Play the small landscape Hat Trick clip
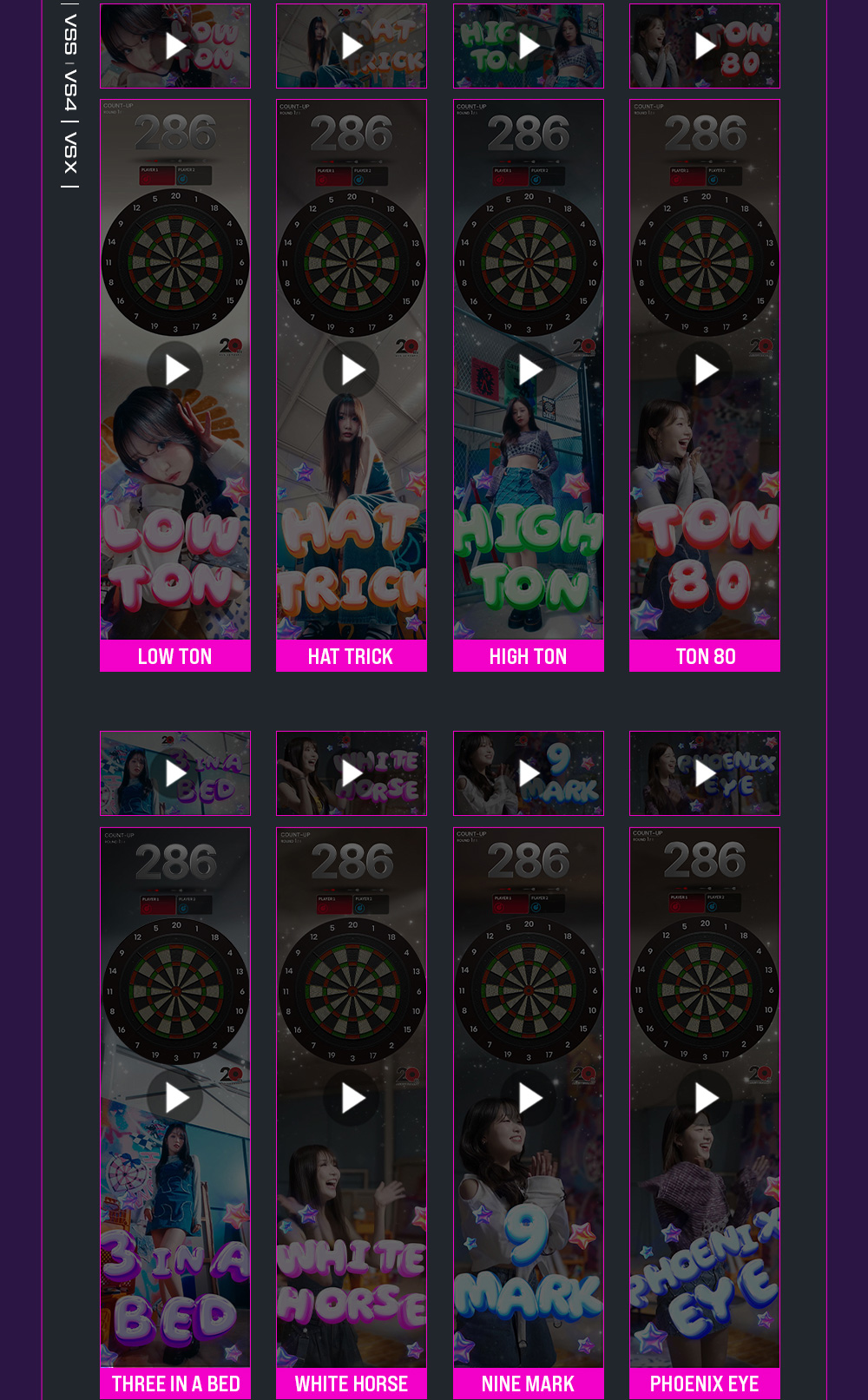Image resolution: width=868 pixels, height=1400 pixels. pos(352,46)
